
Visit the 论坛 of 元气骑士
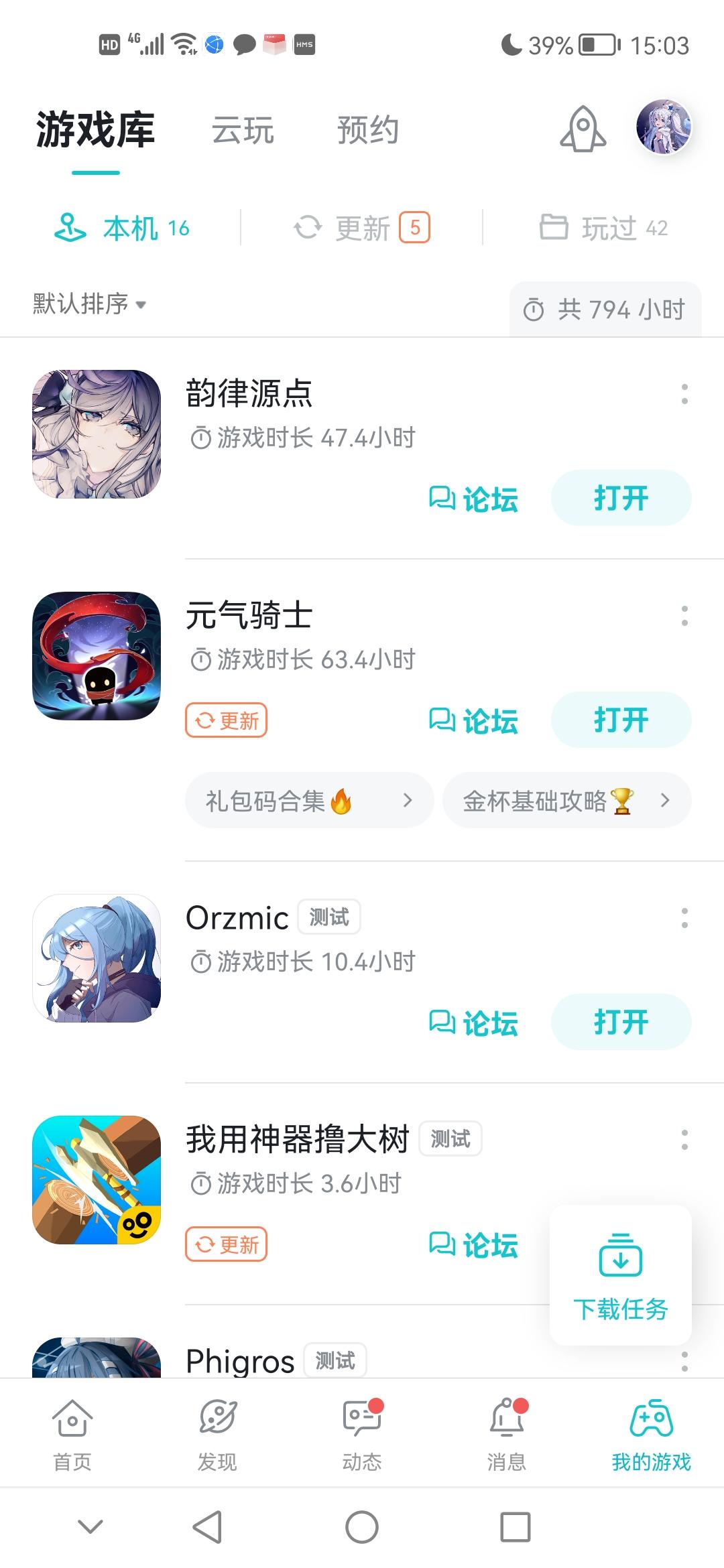point(473,721)
